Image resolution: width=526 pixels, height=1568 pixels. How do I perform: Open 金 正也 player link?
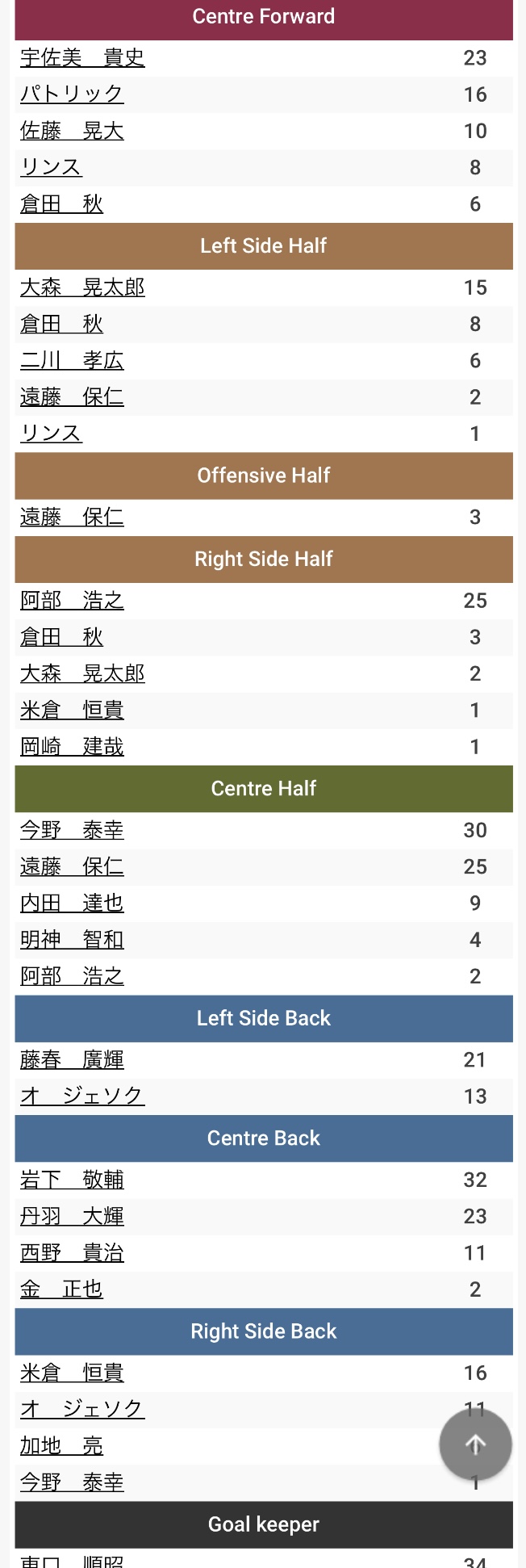[61, 1289]
